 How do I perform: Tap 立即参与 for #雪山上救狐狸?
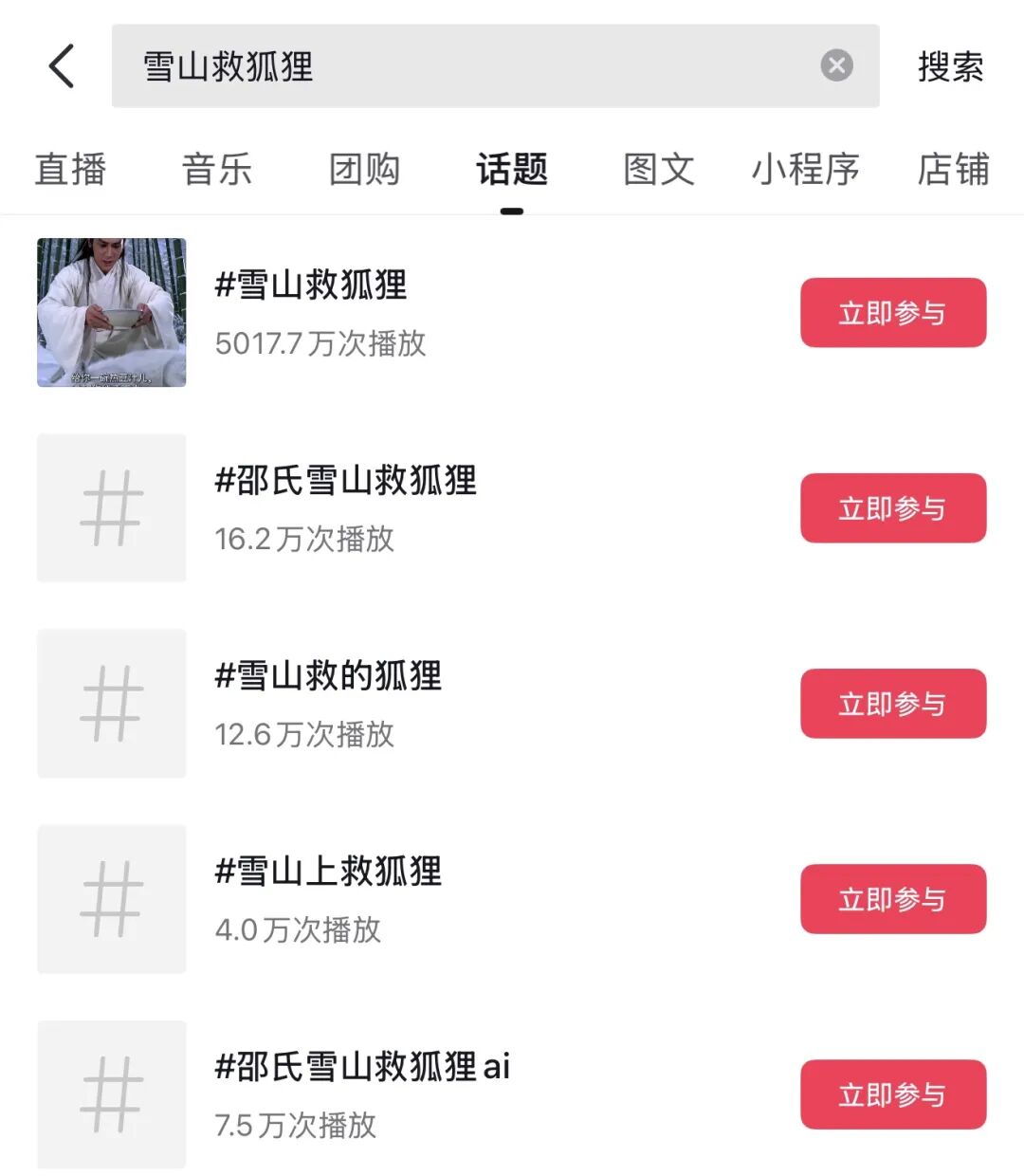point(893,899)
